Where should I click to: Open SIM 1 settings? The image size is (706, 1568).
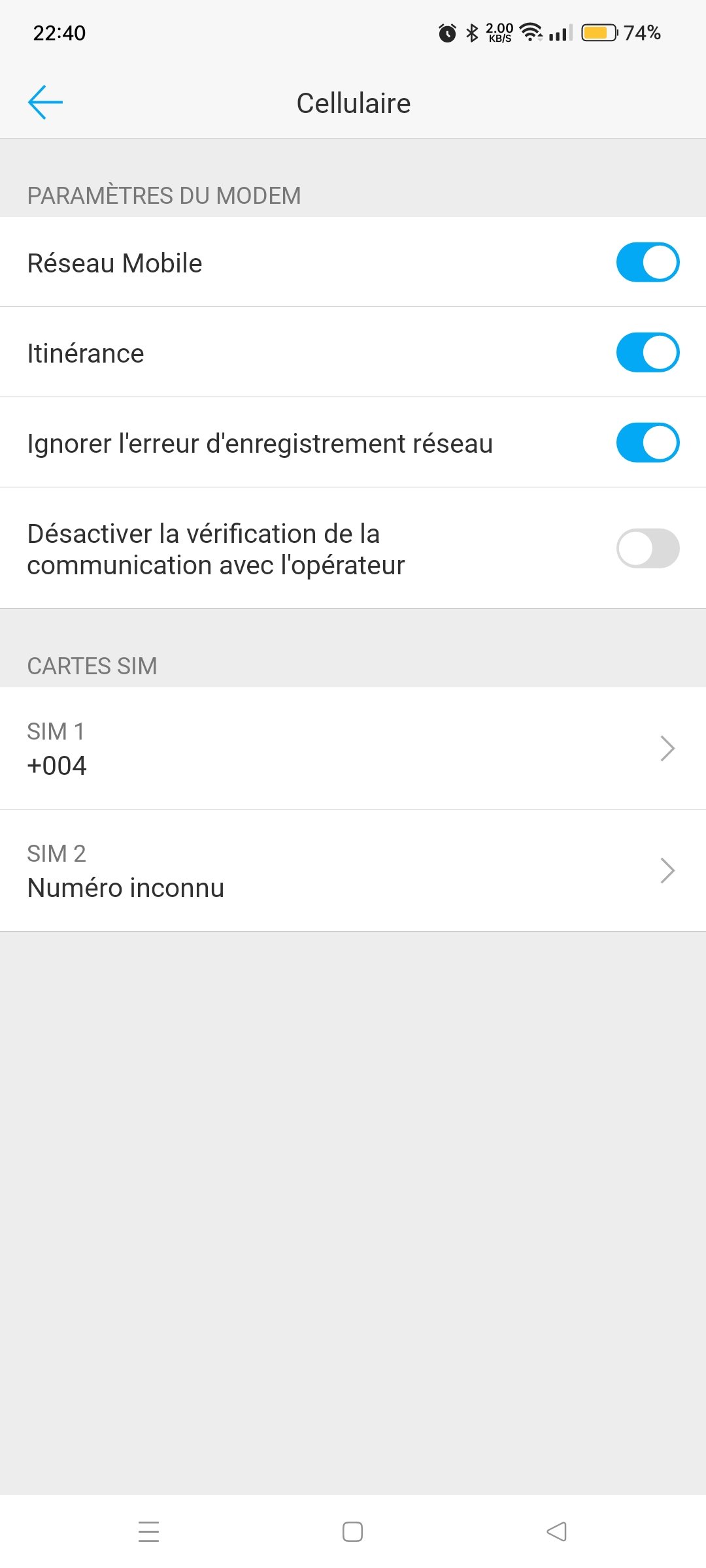353,748
